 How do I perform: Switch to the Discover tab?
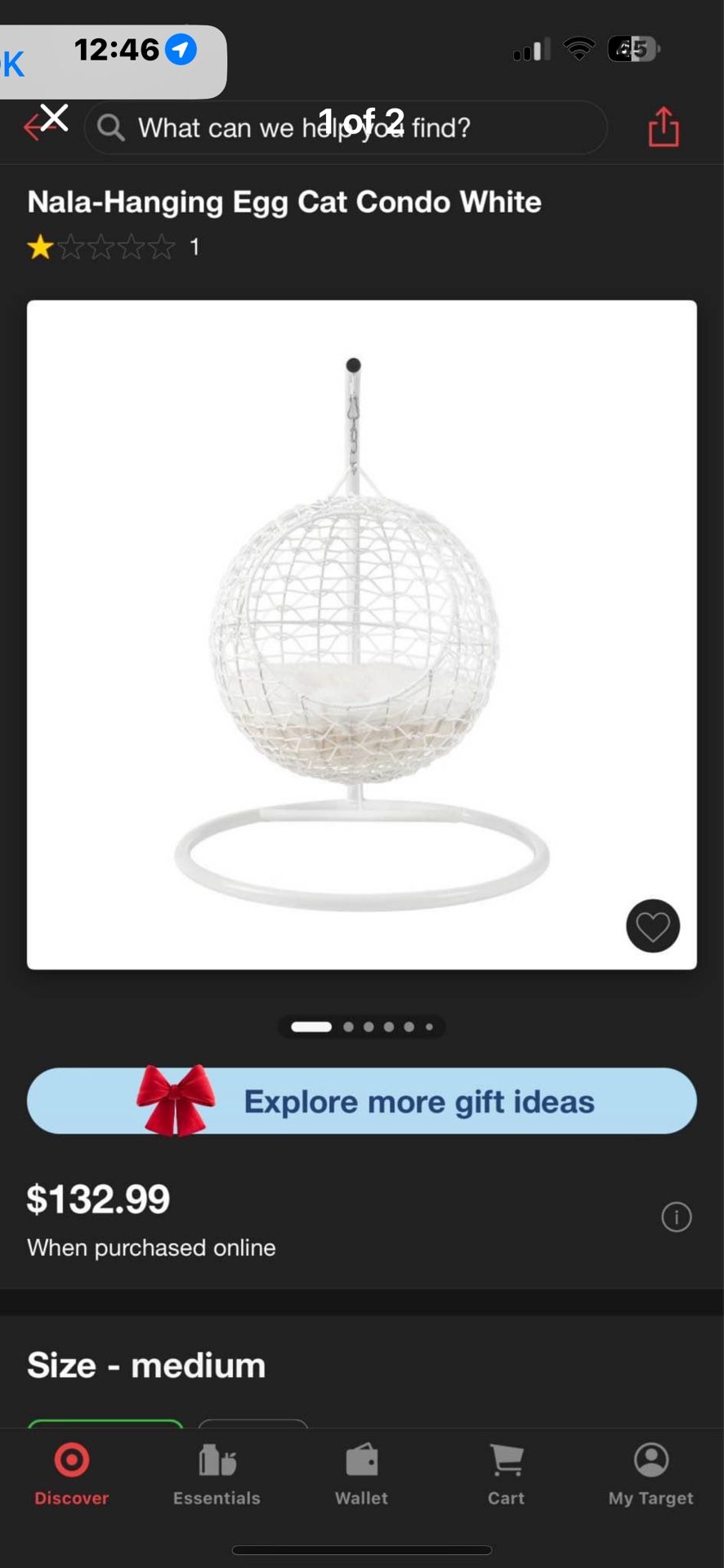[x=72, y=1474]
